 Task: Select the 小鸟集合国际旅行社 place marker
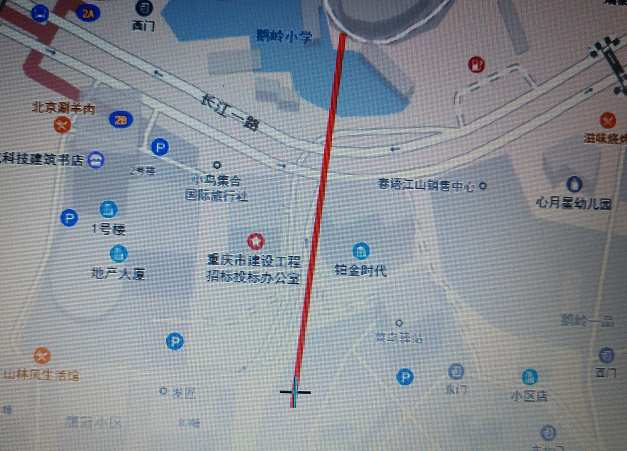point(215,165)
